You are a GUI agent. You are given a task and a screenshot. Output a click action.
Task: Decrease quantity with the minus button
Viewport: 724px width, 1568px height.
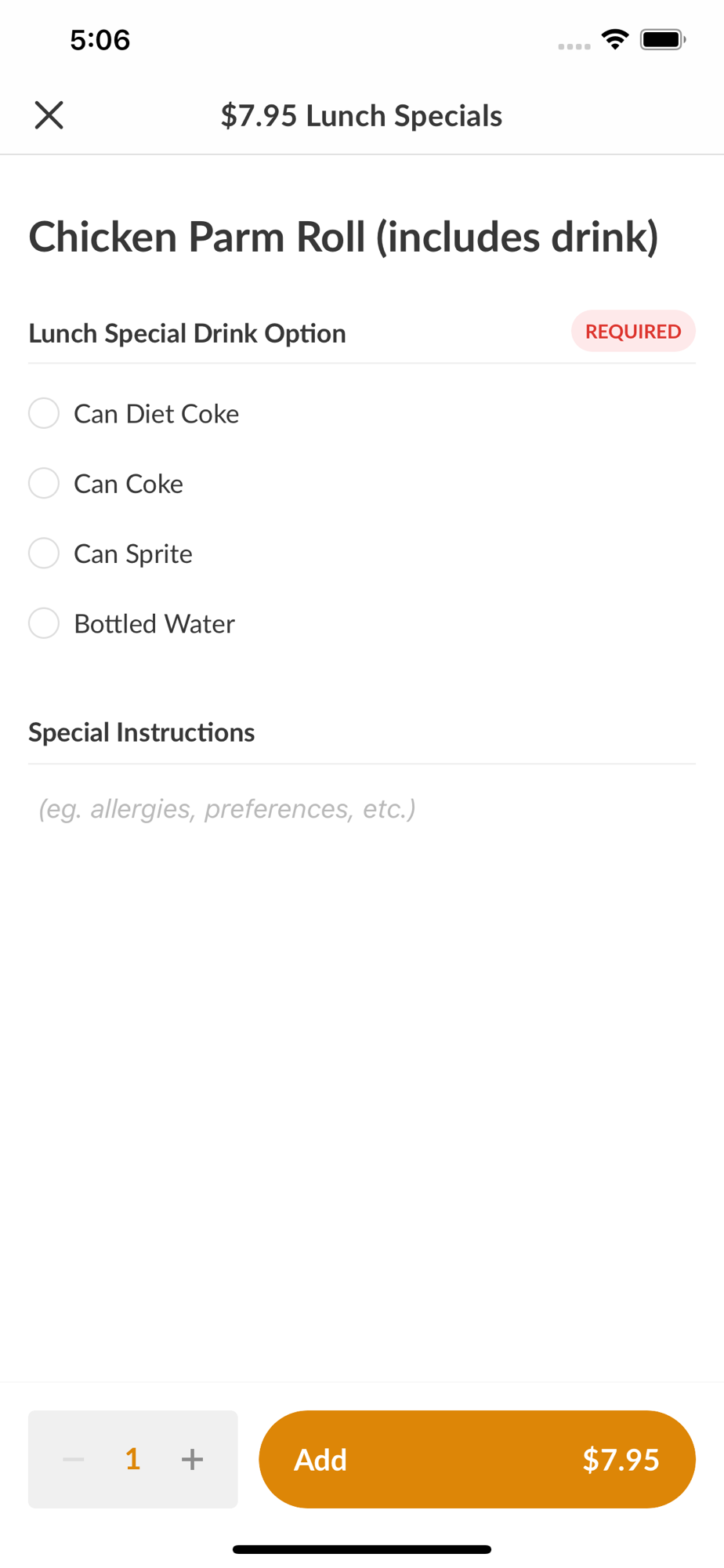click(x=74, y=1459)
